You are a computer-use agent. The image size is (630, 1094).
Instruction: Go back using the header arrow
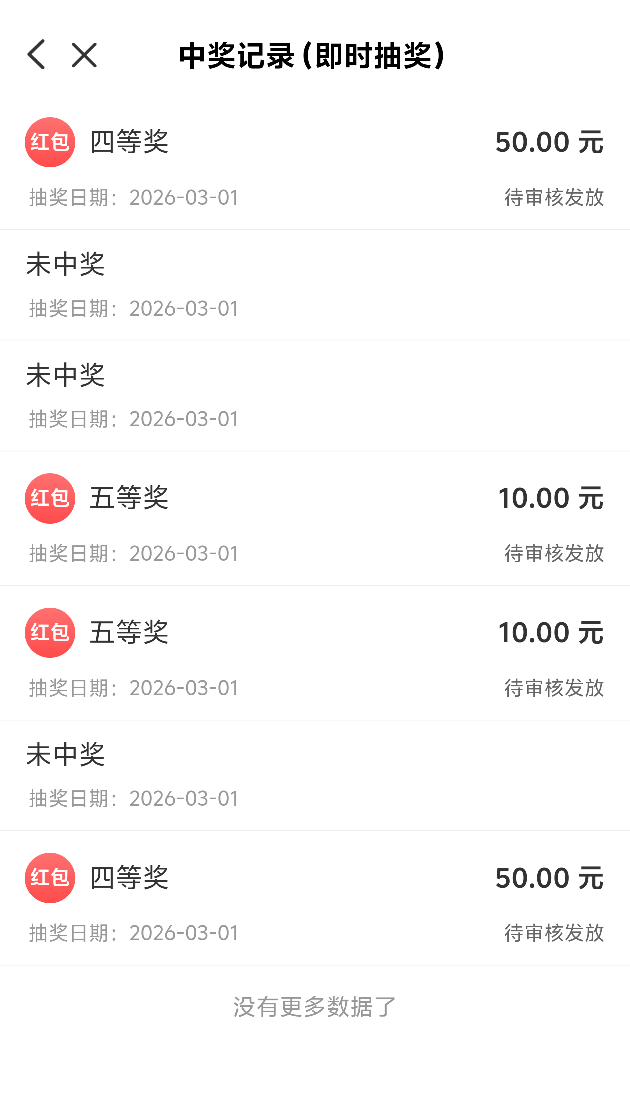pos(37,55)
